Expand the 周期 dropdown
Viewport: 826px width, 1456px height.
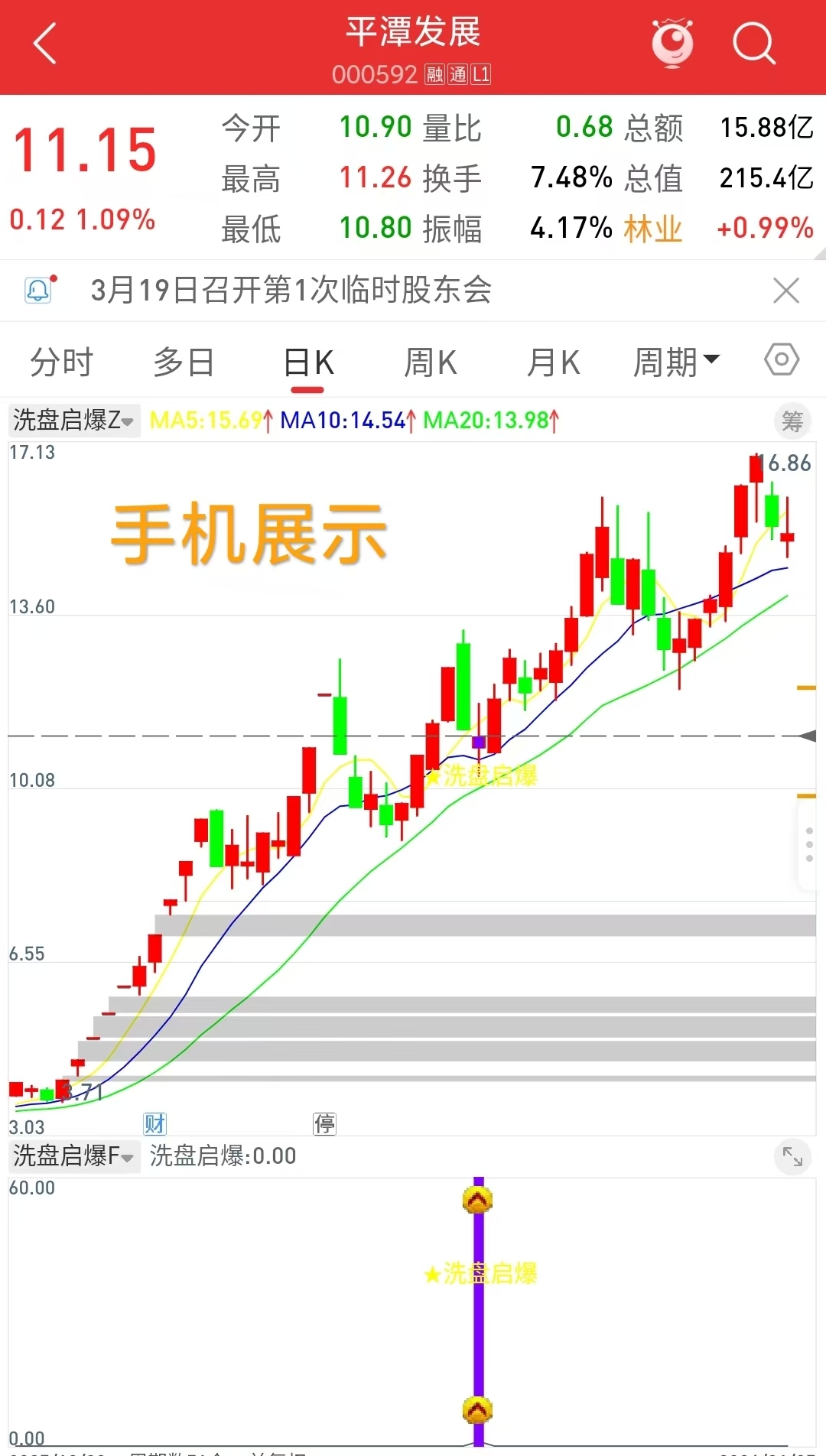(x=676, y=362)
